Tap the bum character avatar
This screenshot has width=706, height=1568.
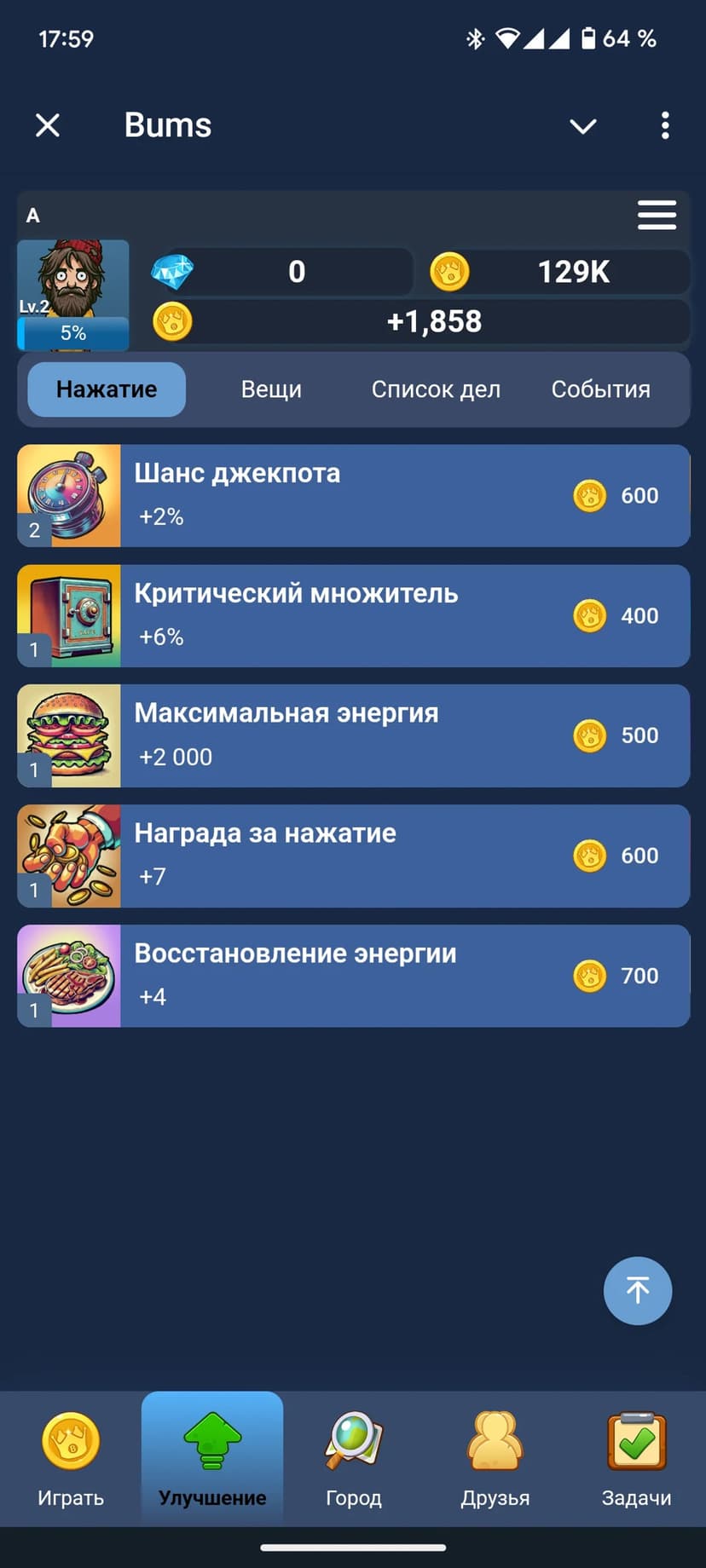pos(73,283)
